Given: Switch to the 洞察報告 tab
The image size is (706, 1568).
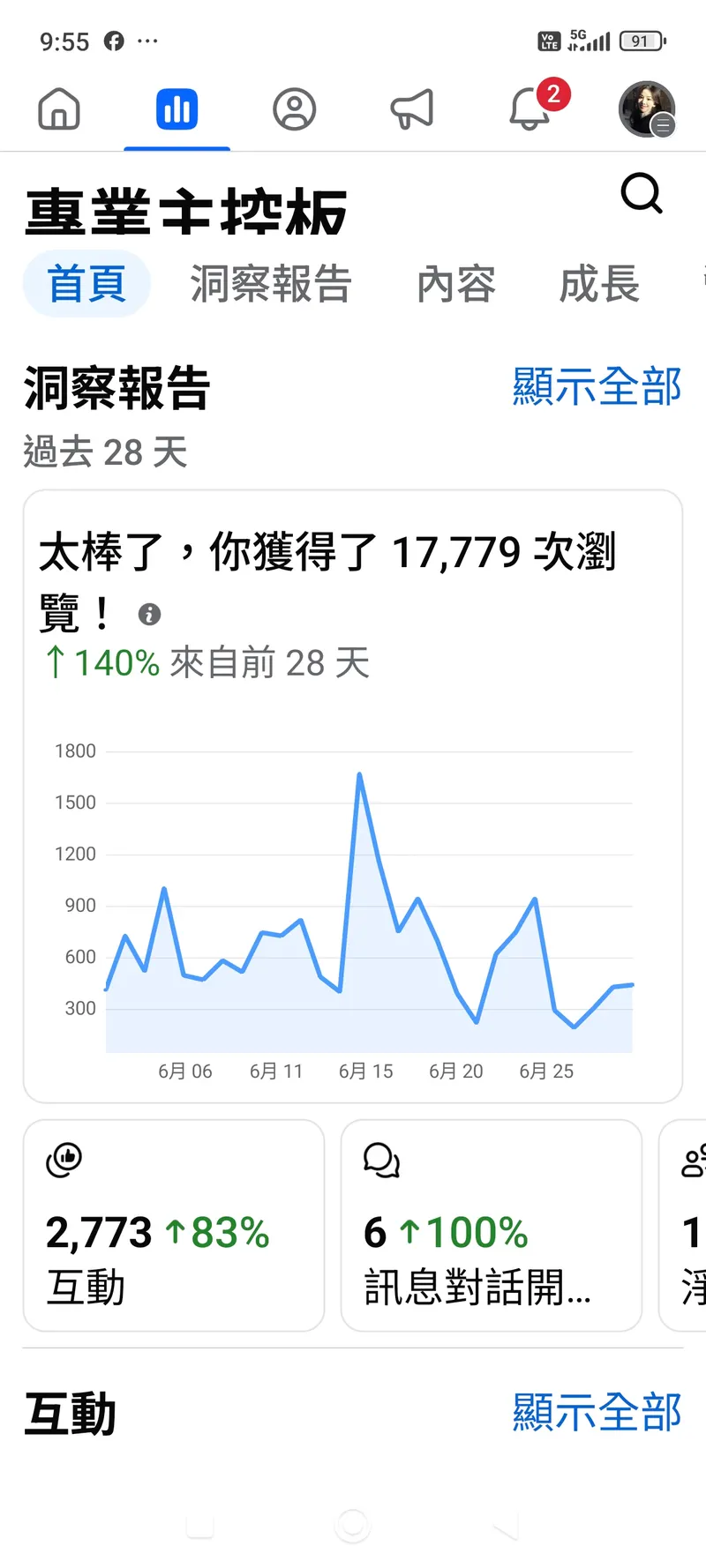Looking at the screenshot, I should pyautogui.click(x=271, y=284).
